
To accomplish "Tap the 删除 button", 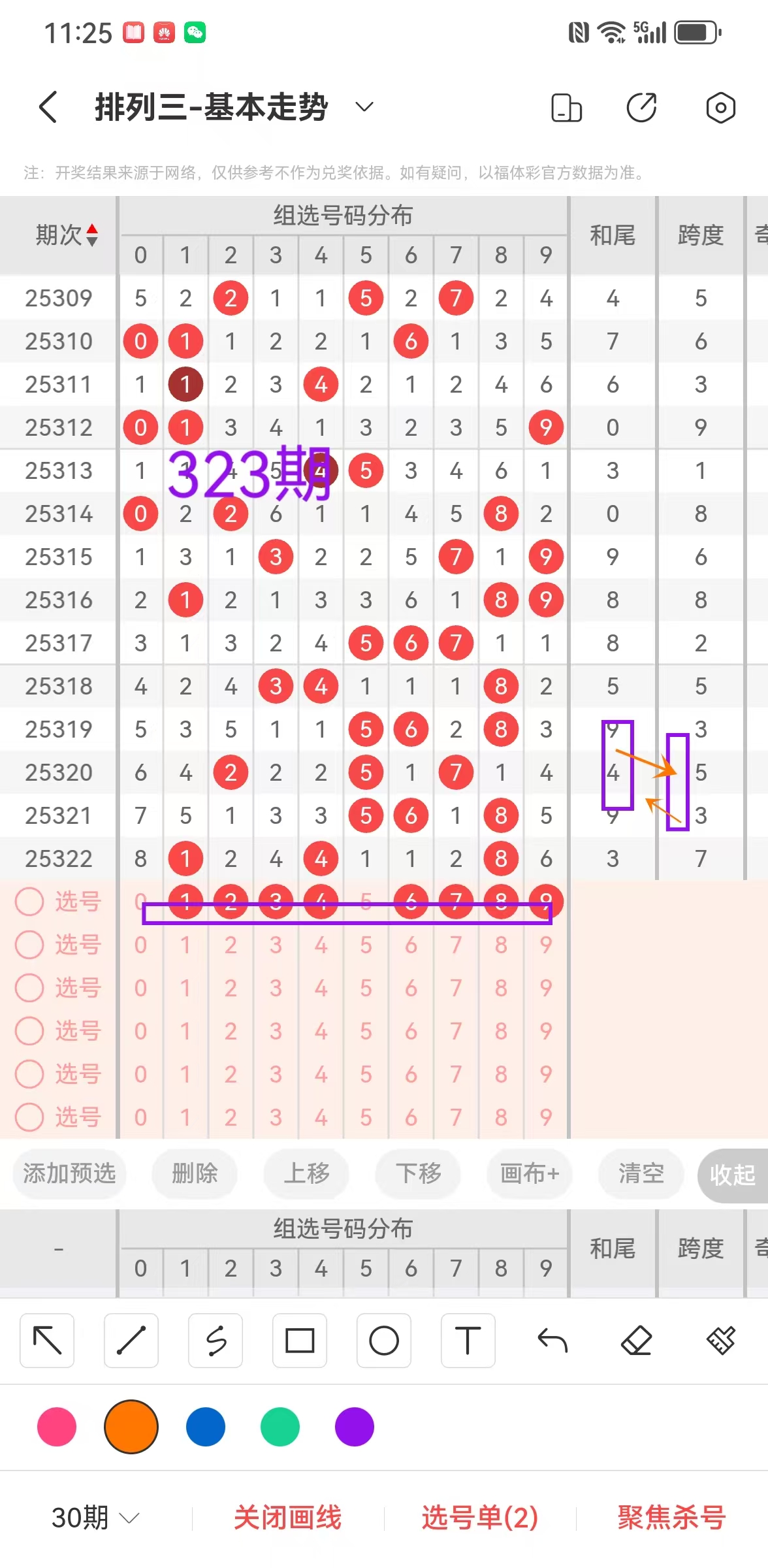I will [x=195, y=1173].
